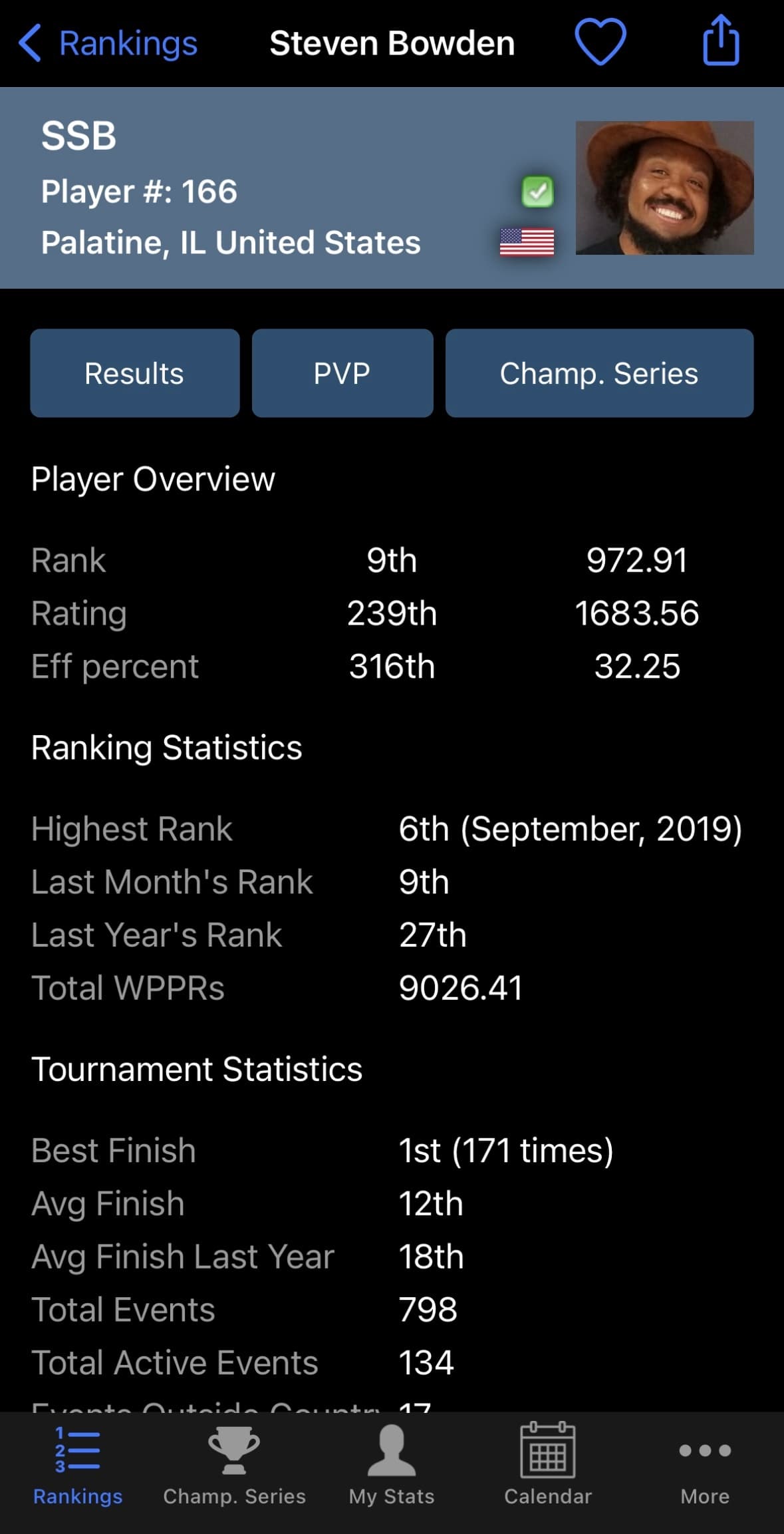The height and width of the screenshot is (1534, 784).
Task: Tap the More ellipsis icon
Action: click(x=704, y=1449)
